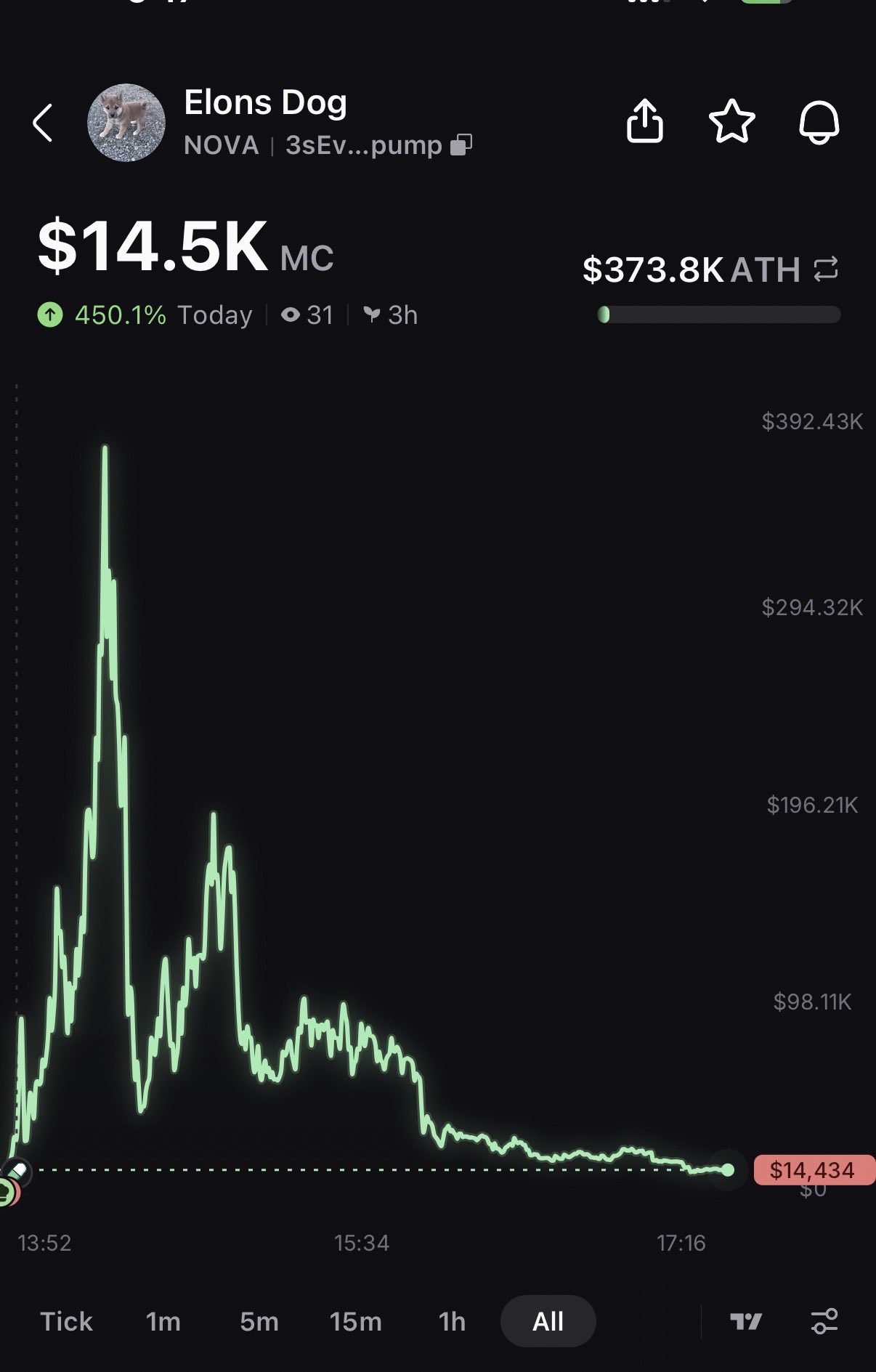
Task: Select the 5m chart timeframe
Action: click(259, 1321)
